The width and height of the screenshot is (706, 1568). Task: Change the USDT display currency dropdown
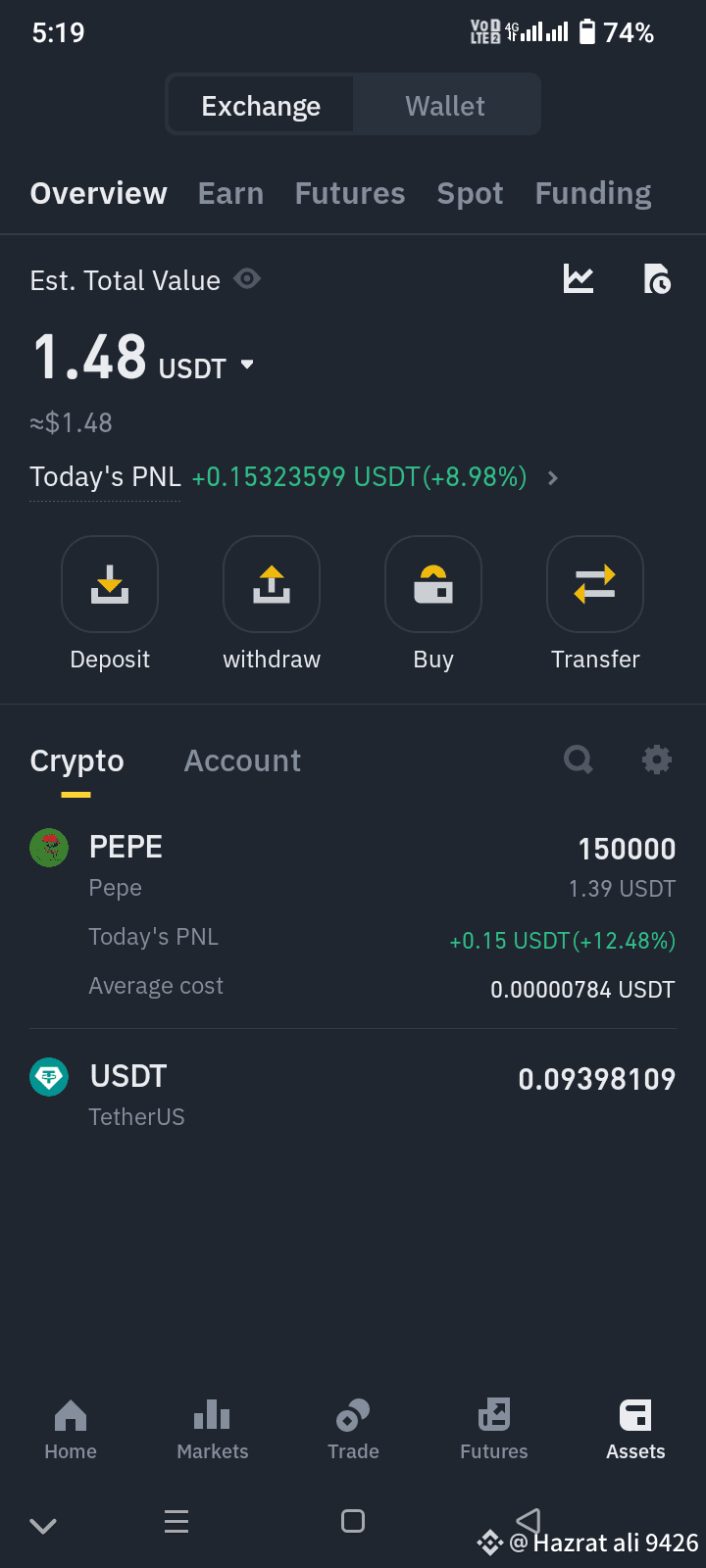pos(247,365)
